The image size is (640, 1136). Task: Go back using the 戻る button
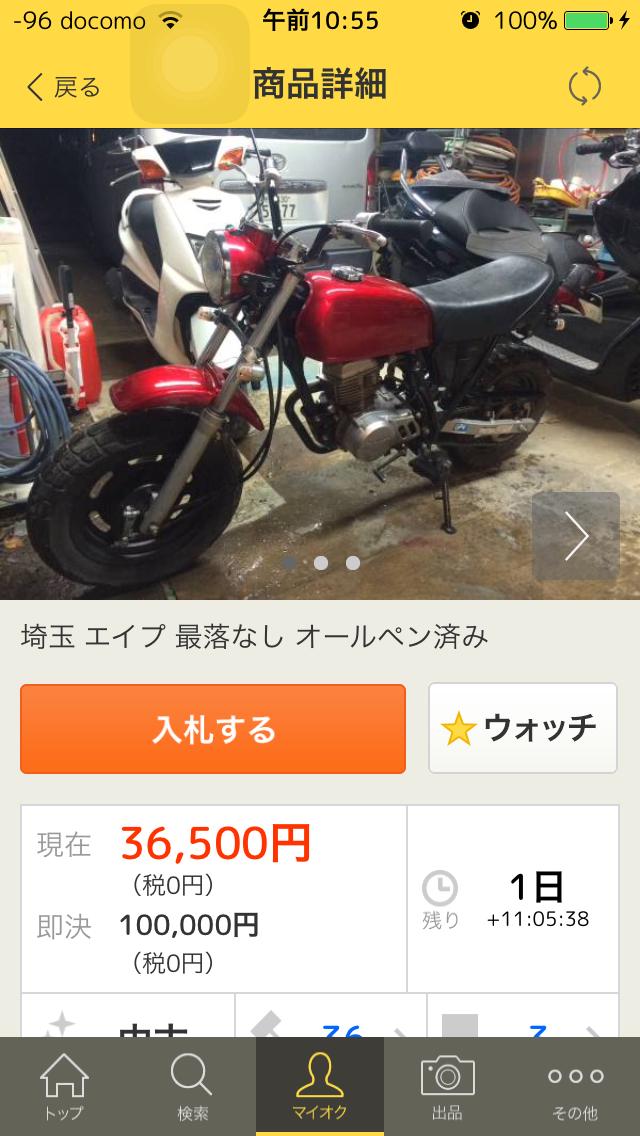[x=63, y=87]
